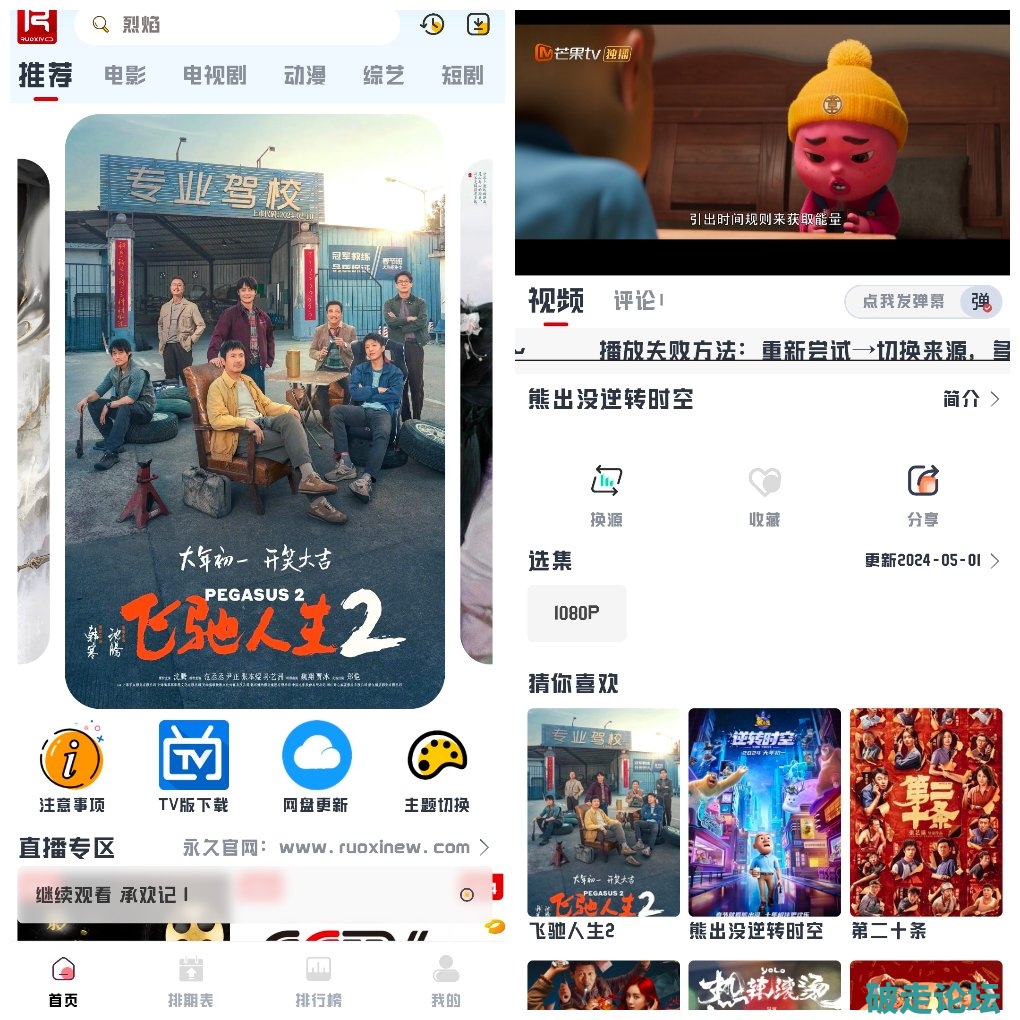Open 注意事项 shortcut
This screenshot has height=1020, width=1020.
pos(71,767)
